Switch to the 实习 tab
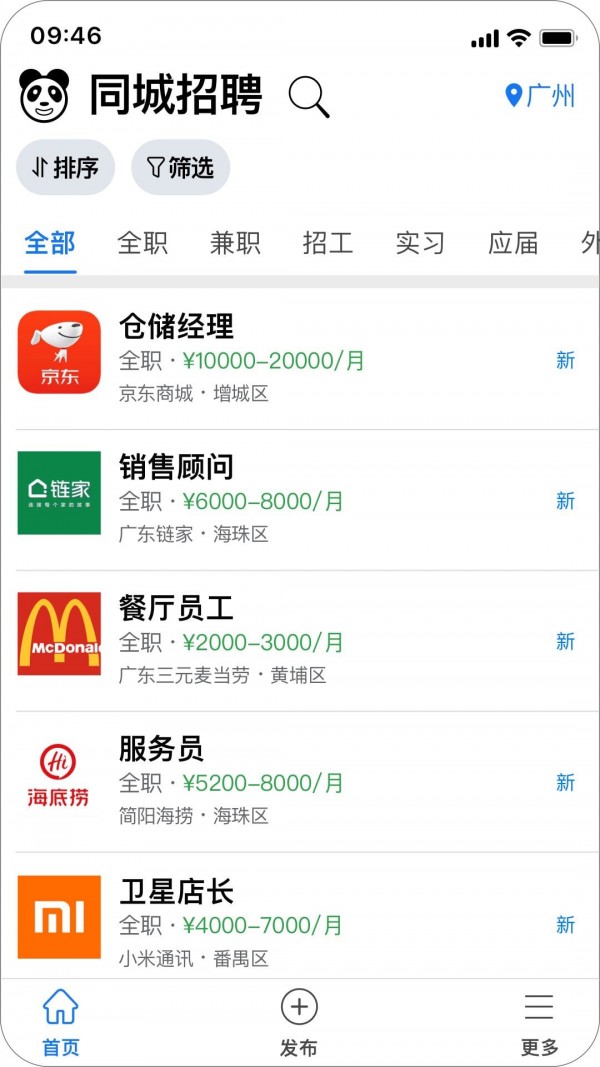 [x=420, y=243]
